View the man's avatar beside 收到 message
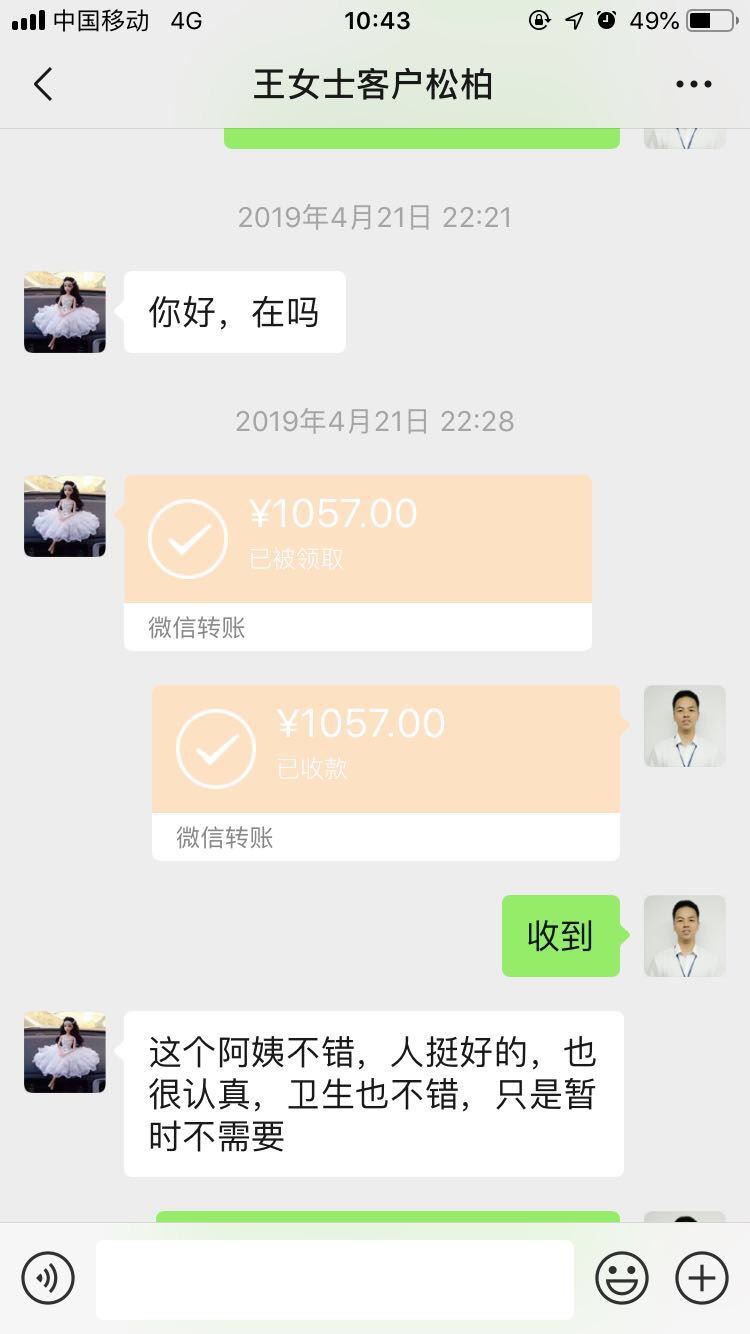The height and width of the screenshot is (1334, 750). [x=685, y=936]
